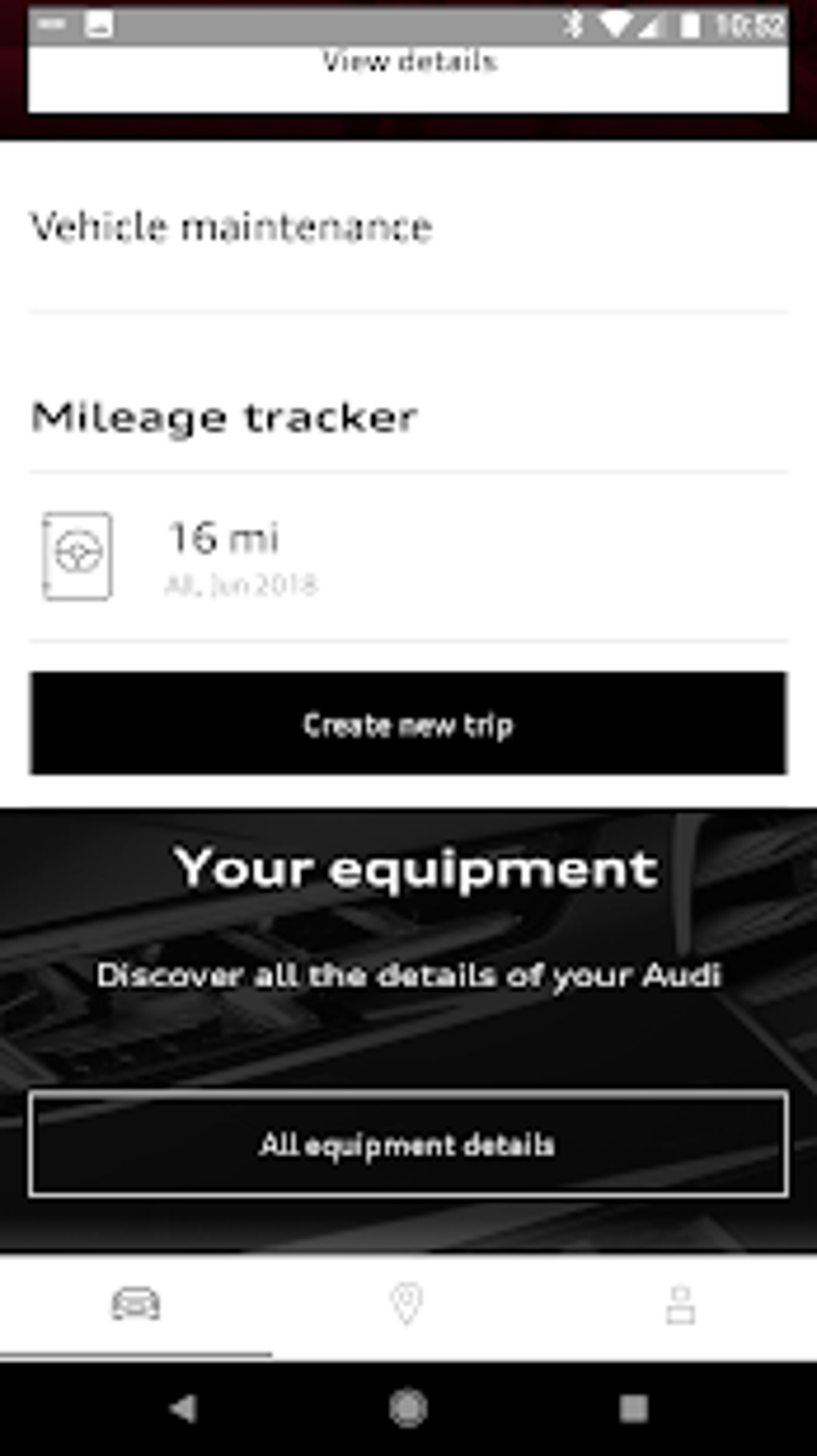This screenshot has height=1456, width=817.
Task: Tap the steering wheel trip logbook icon
Action: tap(78, 555)
